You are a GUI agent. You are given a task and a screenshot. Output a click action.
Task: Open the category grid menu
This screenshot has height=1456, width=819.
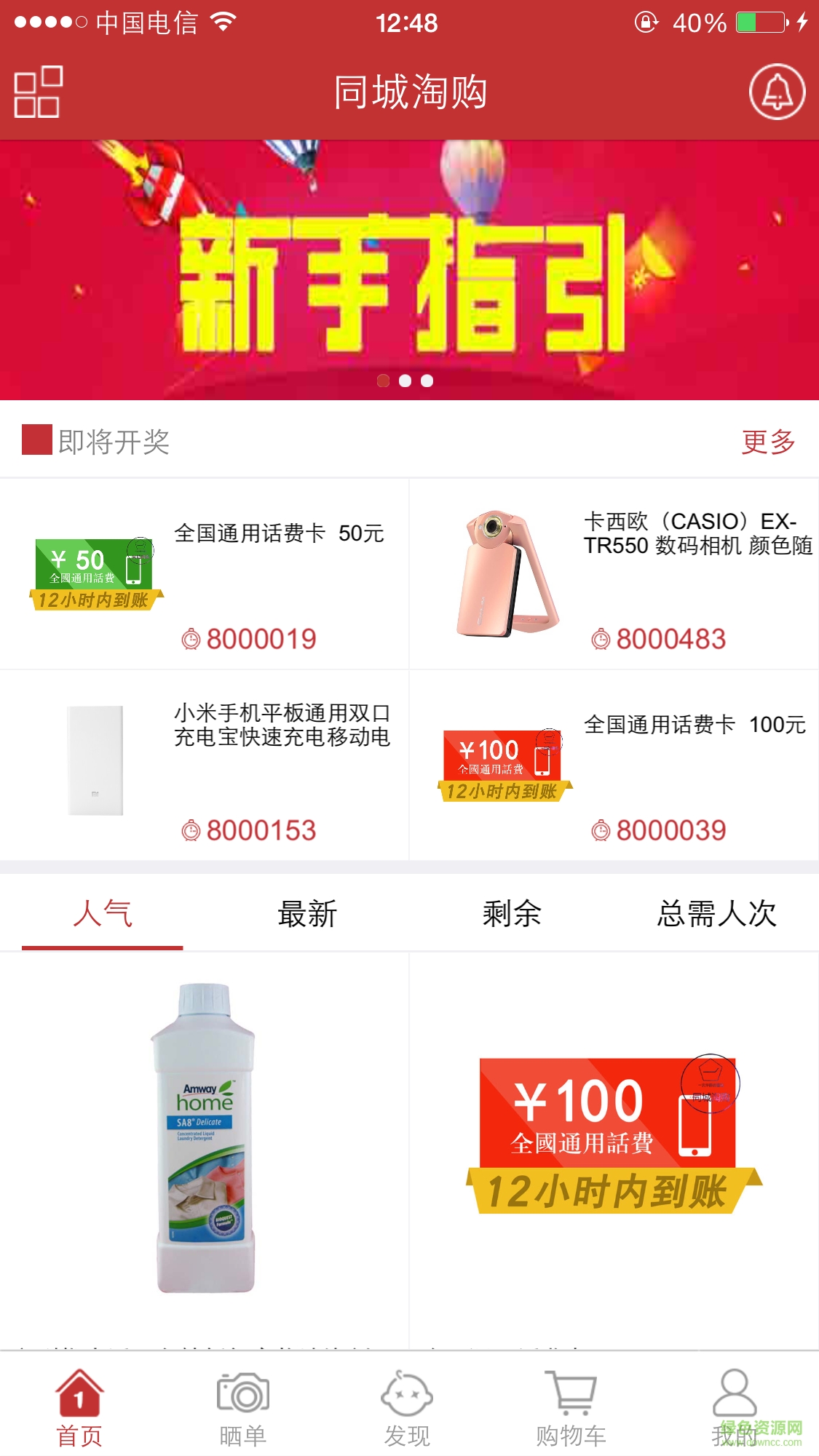click(x=39, y=91)
